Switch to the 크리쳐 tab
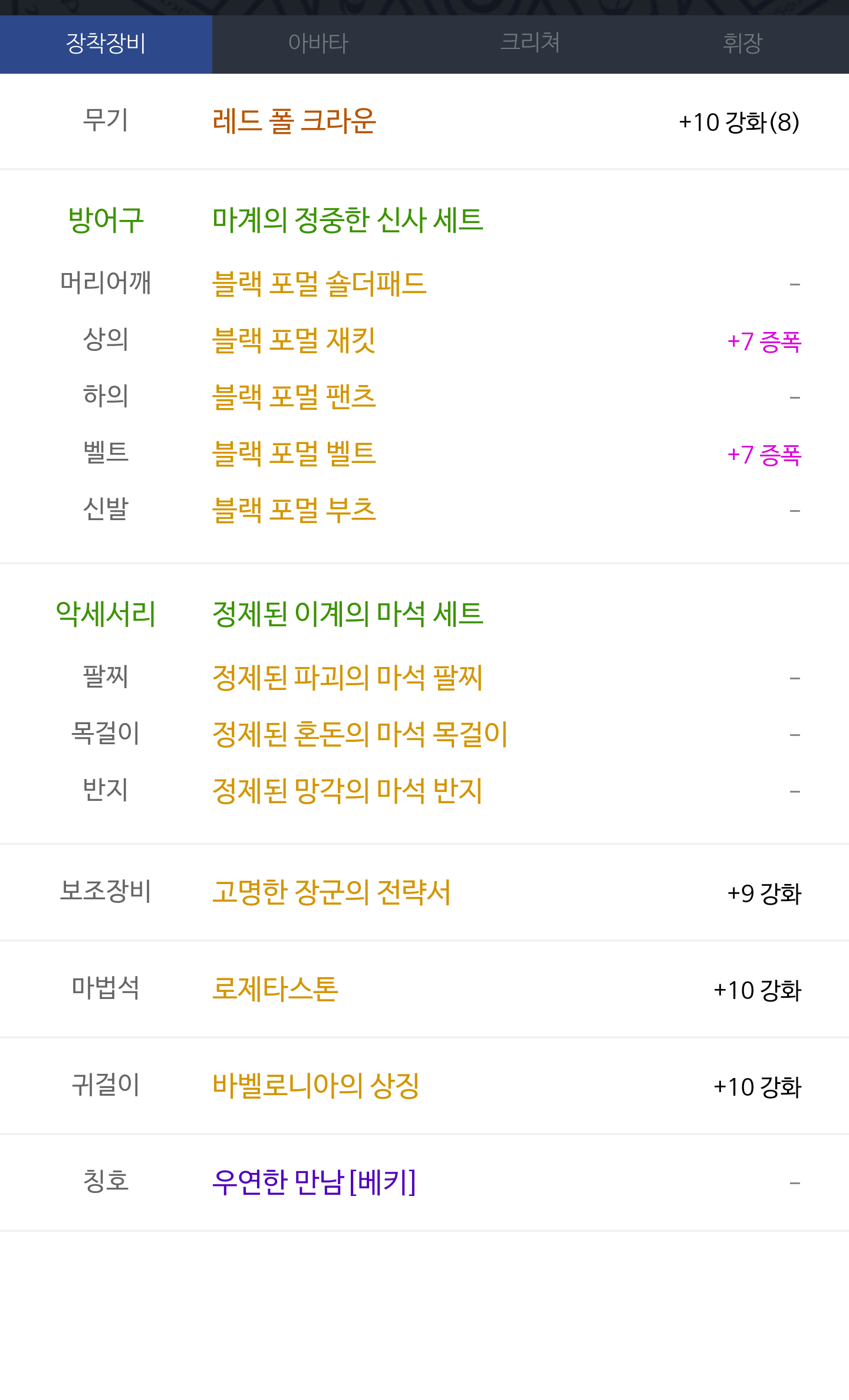Image resolution: width=849 pixels, height=1400 pixels. 530,44
